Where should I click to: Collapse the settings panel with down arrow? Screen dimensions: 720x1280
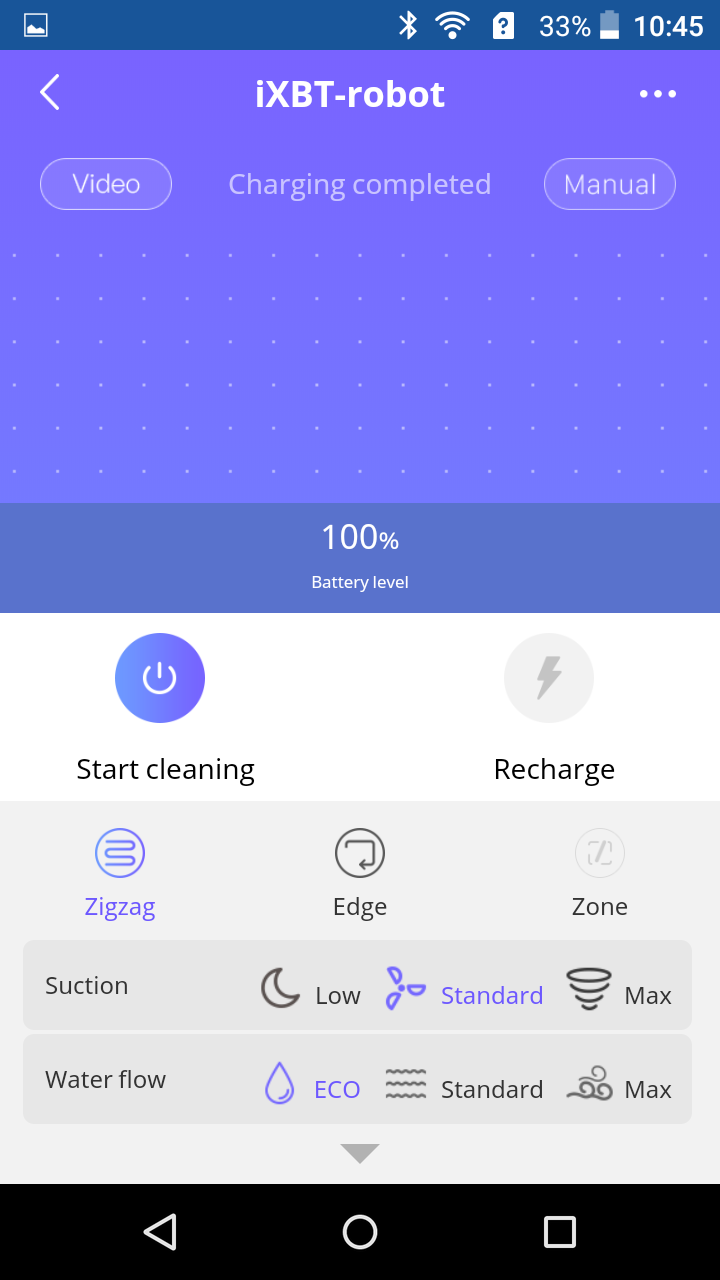pyautogui.click(x=360, y=1153)
